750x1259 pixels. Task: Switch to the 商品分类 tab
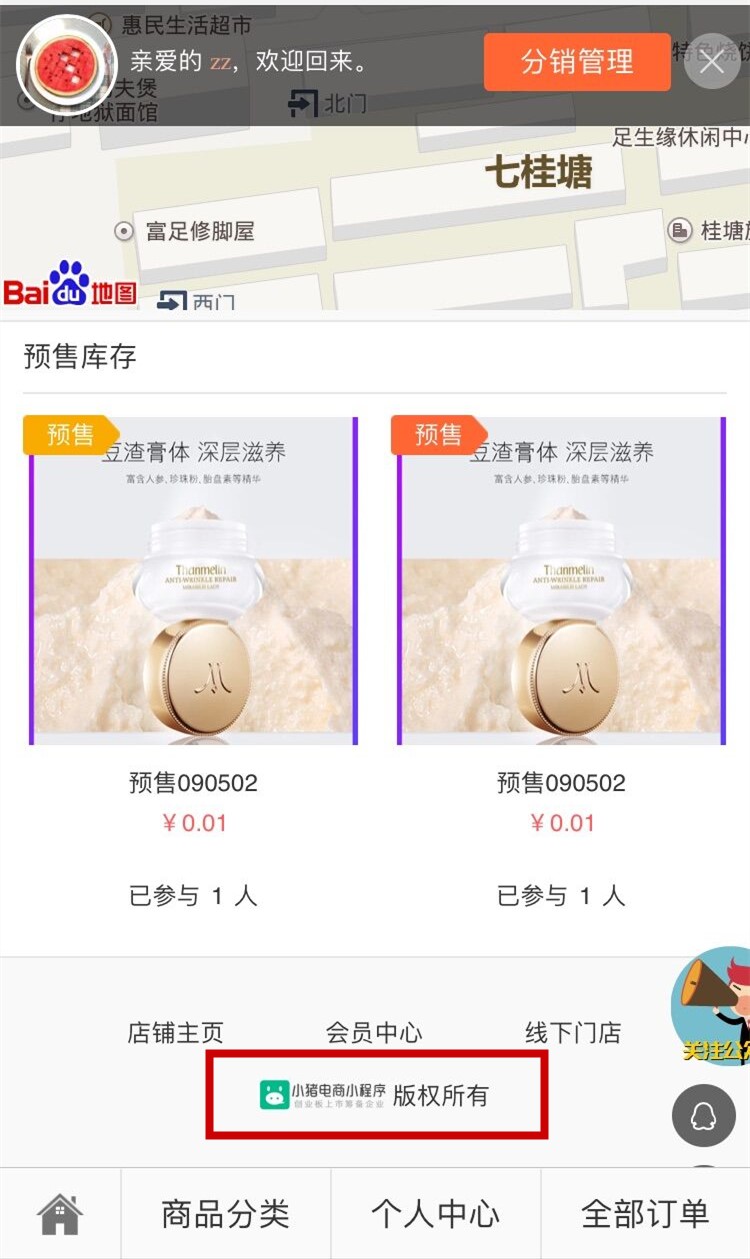[x=225, y=1212]
